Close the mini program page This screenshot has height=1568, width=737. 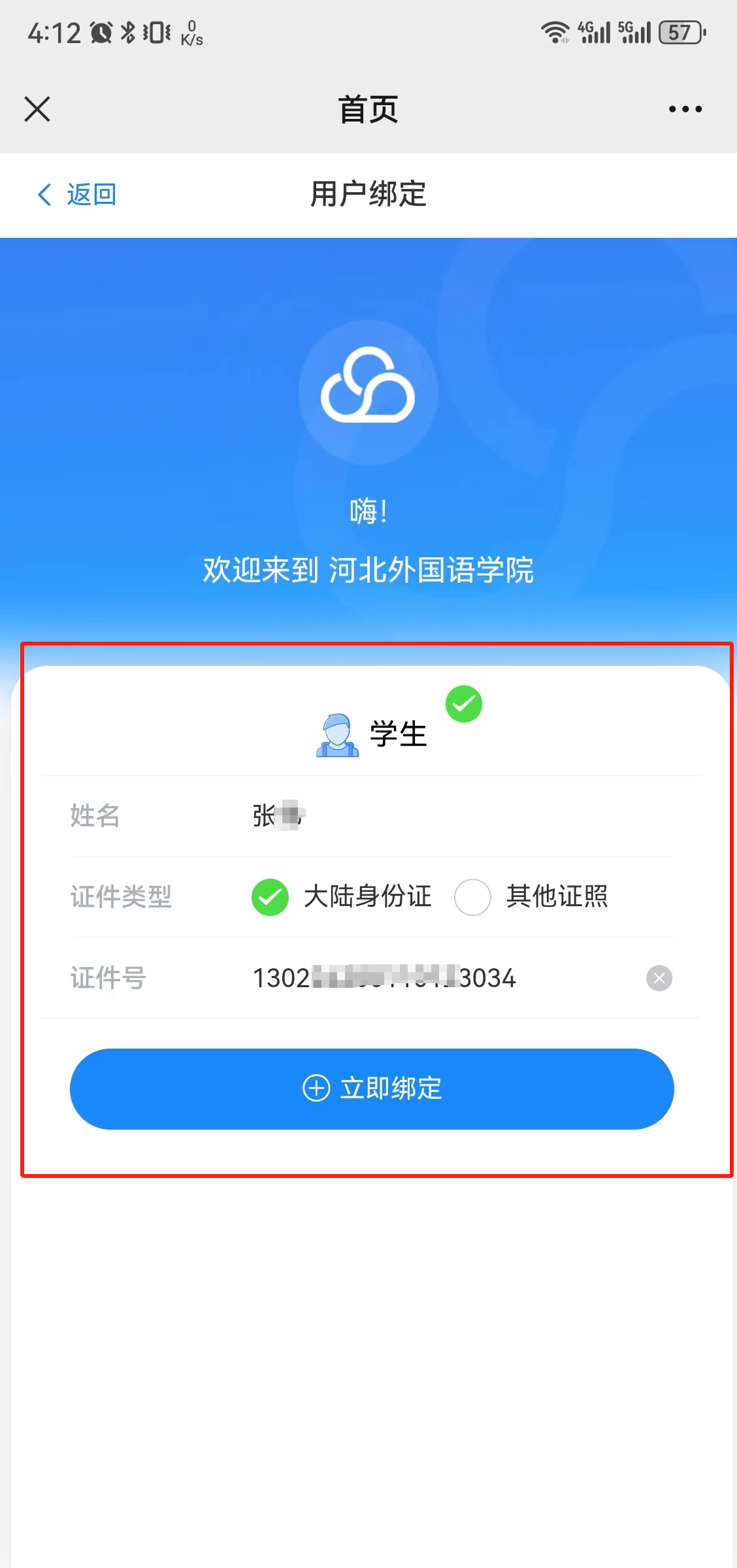click(37, 109)
